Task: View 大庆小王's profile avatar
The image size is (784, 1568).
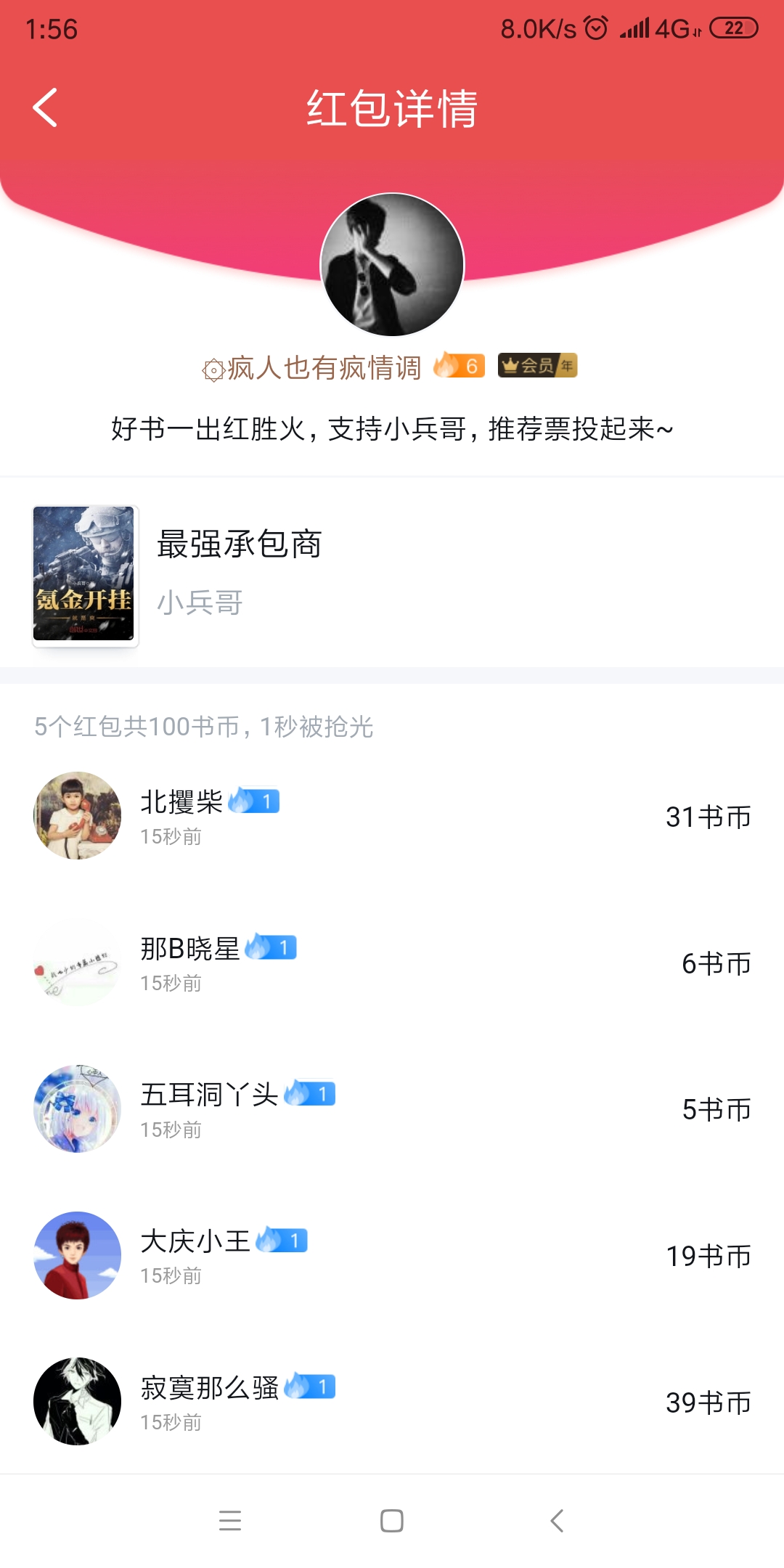Action: 78,1255
